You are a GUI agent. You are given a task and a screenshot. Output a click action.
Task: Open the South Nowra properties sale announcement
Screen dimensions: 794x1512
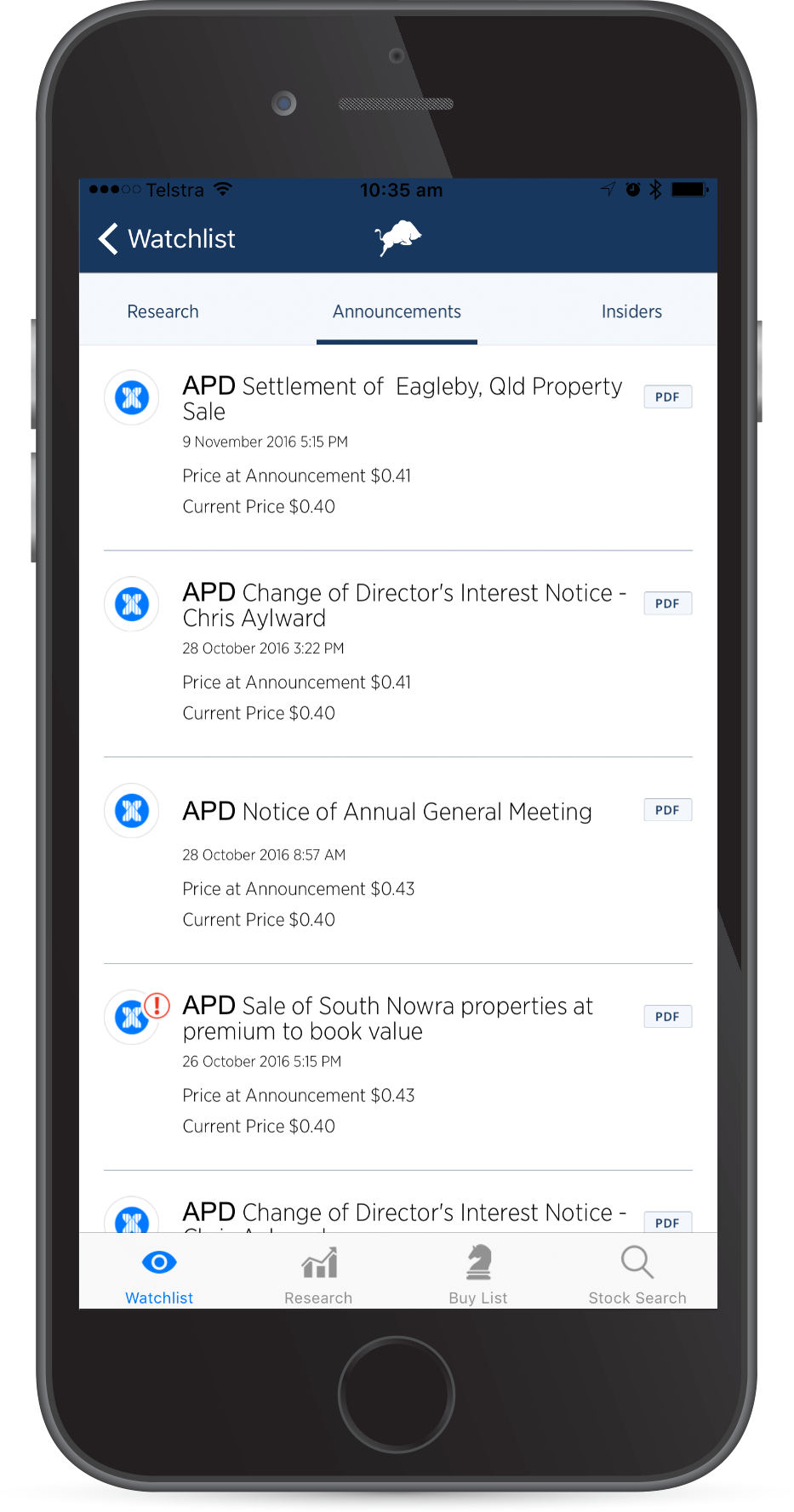pos(387,1018)
